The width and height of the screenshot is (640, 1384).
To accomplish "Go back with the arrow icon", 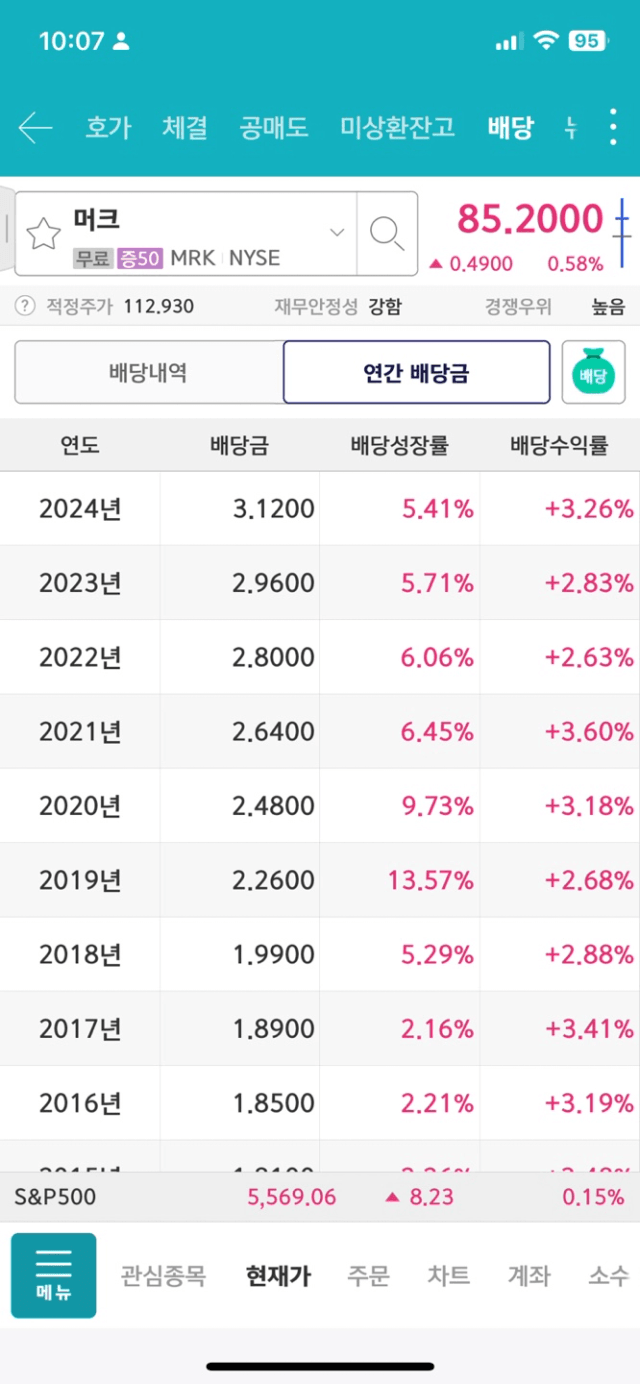I will coord(35,127).
